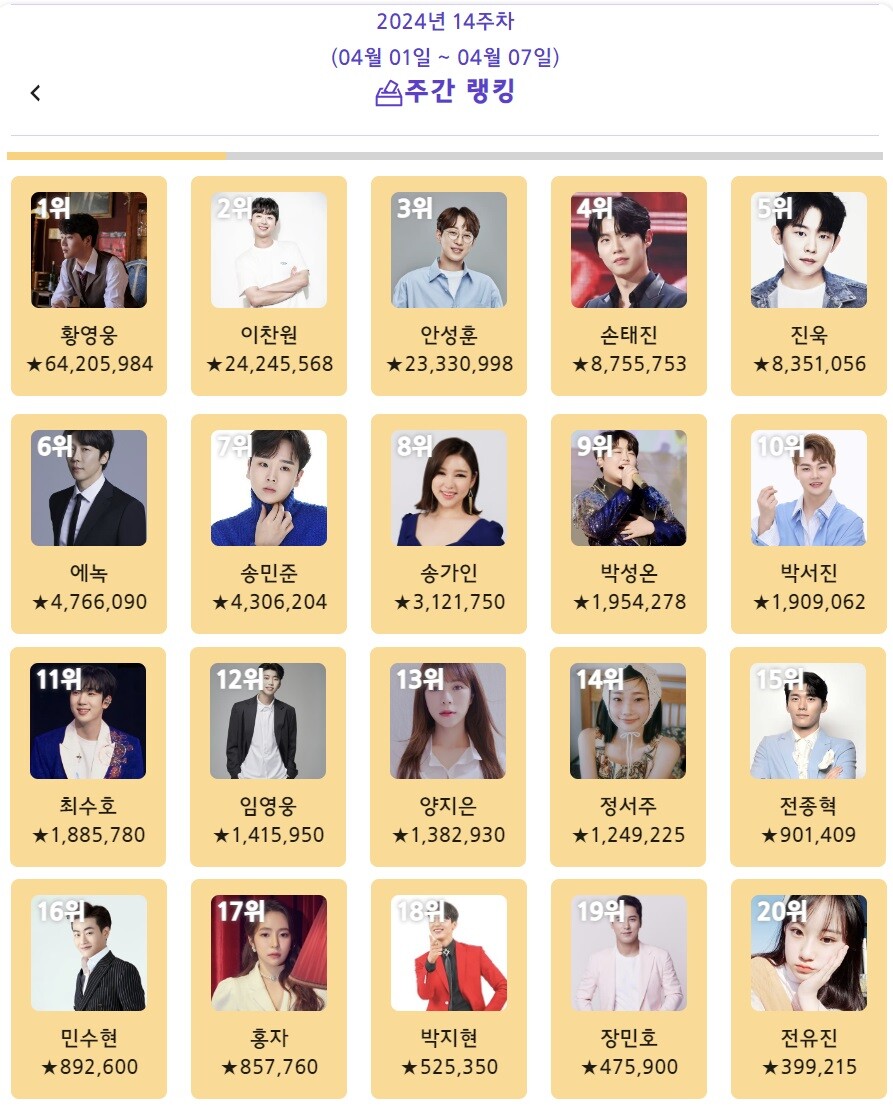Viewport: 893px width, 1111px height.
Task: Tap the 진욱 ranking card
Action: tap(809, 285)
